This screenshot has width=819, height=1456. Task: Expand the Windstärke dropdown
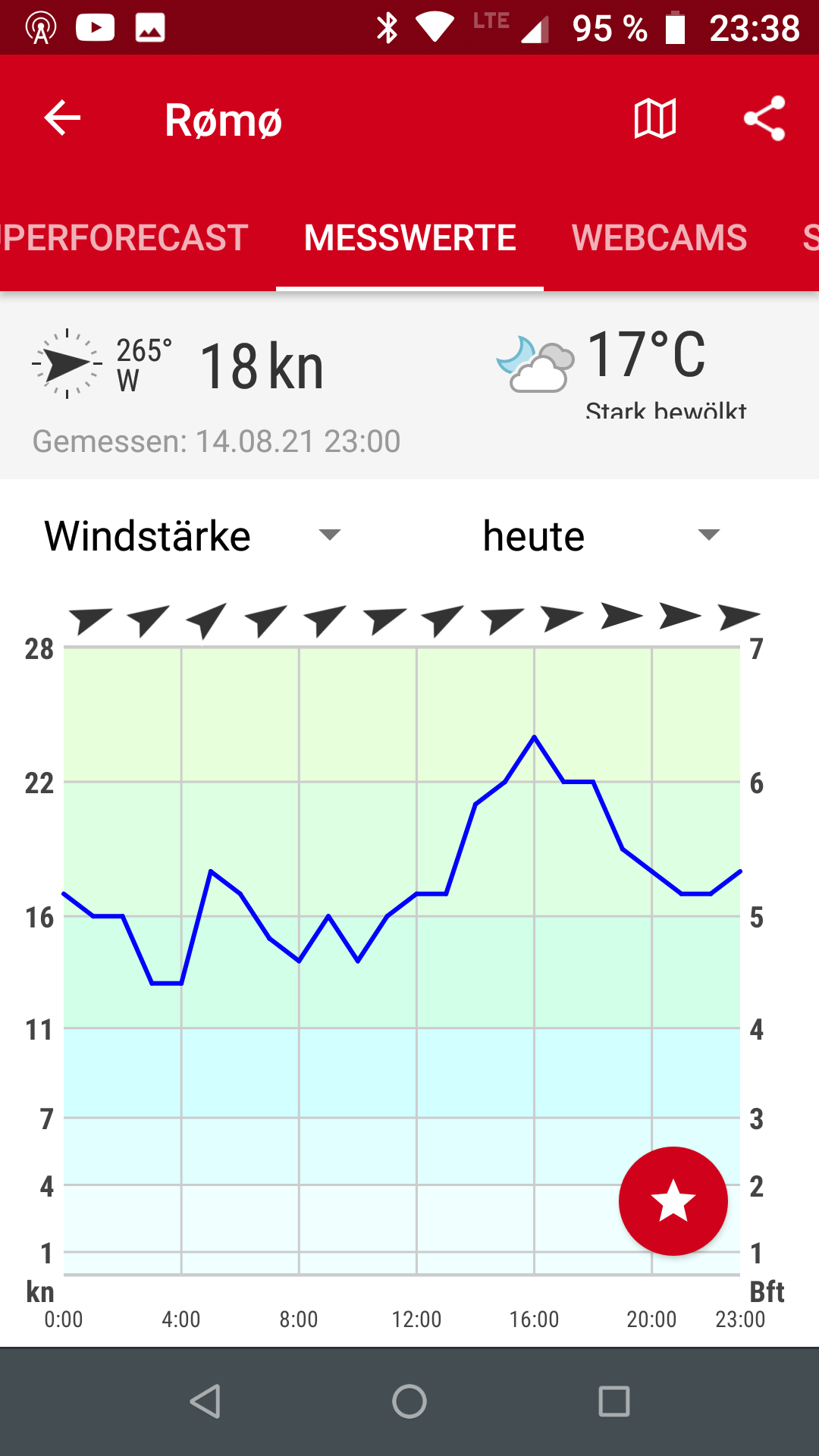pyautogui.click(x=193, y=536)
